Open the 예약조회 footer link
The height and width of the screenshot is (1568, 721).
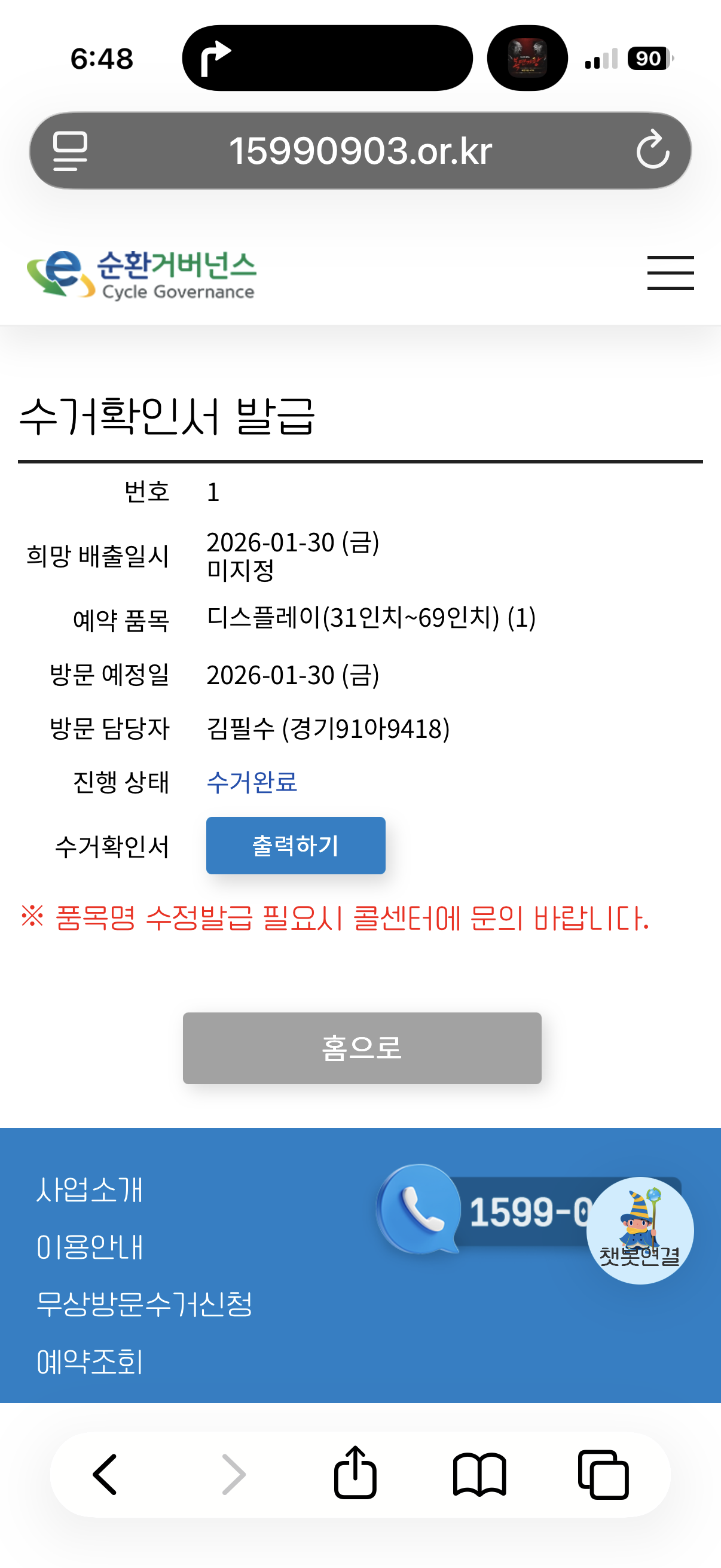click(x=90, y=1362)
